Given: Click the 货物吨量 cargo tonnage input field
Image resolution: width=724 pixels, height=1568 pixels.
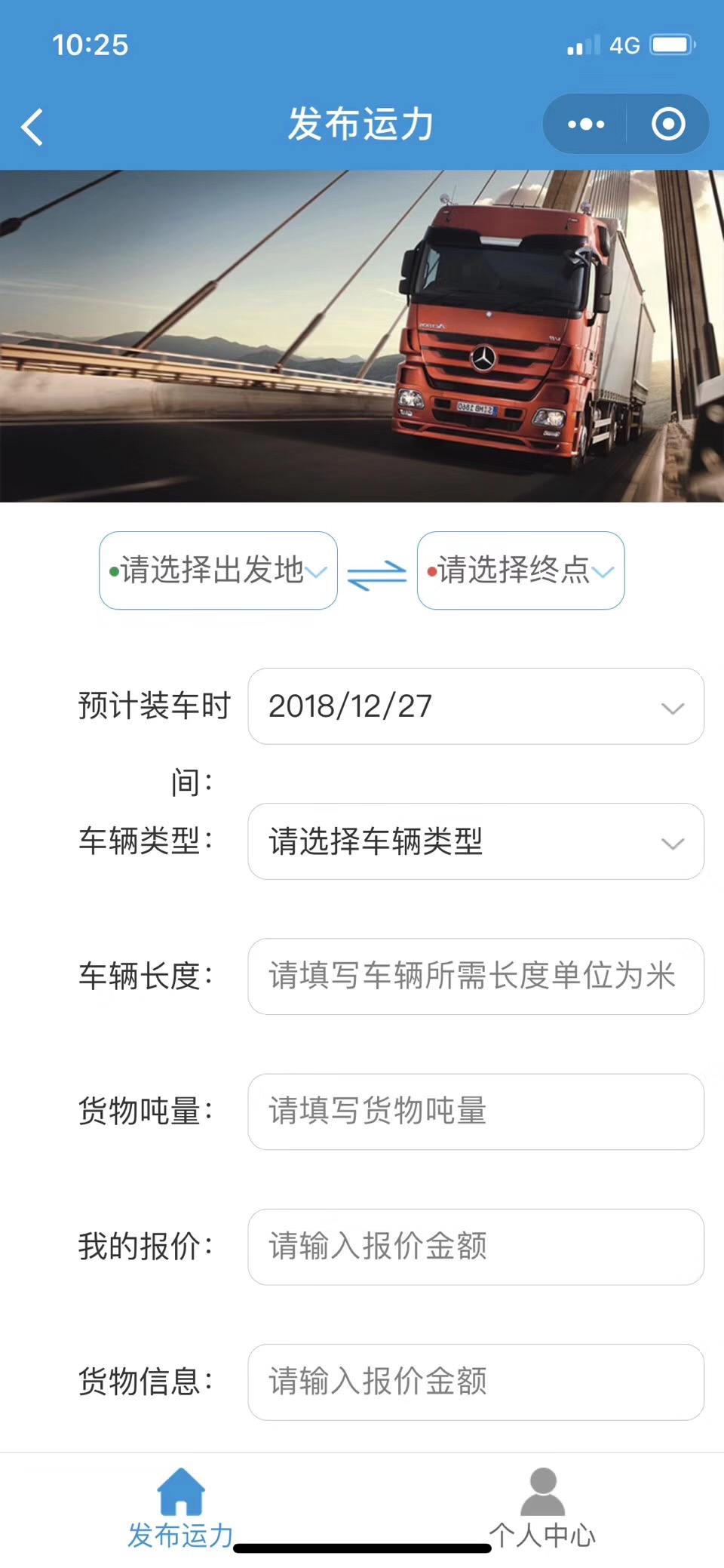Looking at the screenshot, I should pos(475,1111).
